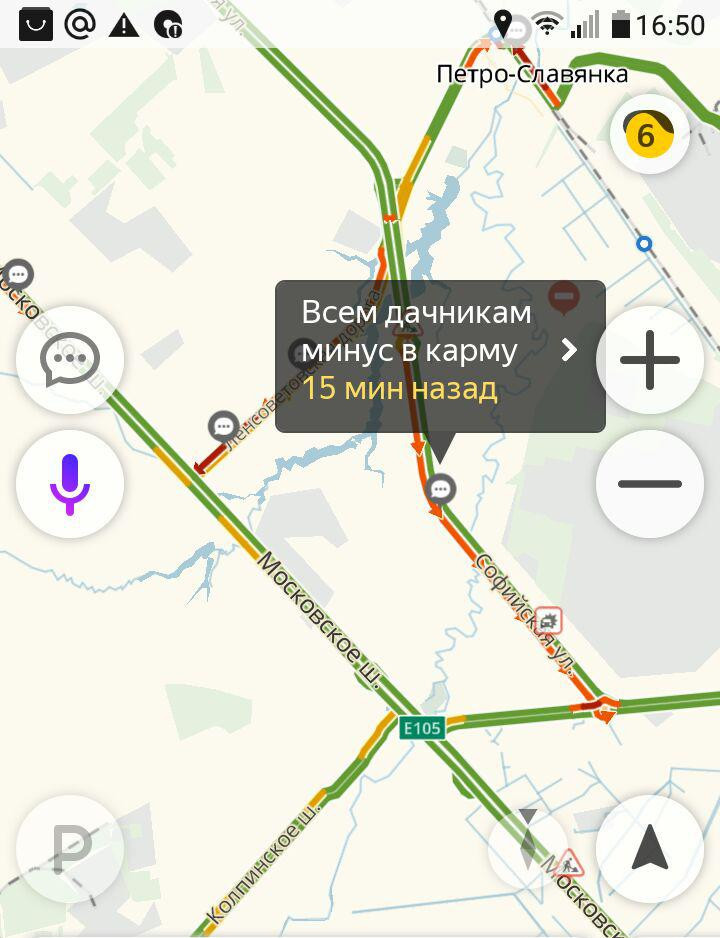
Task: Zoom in with the plus button
Action: coord(650,360)
